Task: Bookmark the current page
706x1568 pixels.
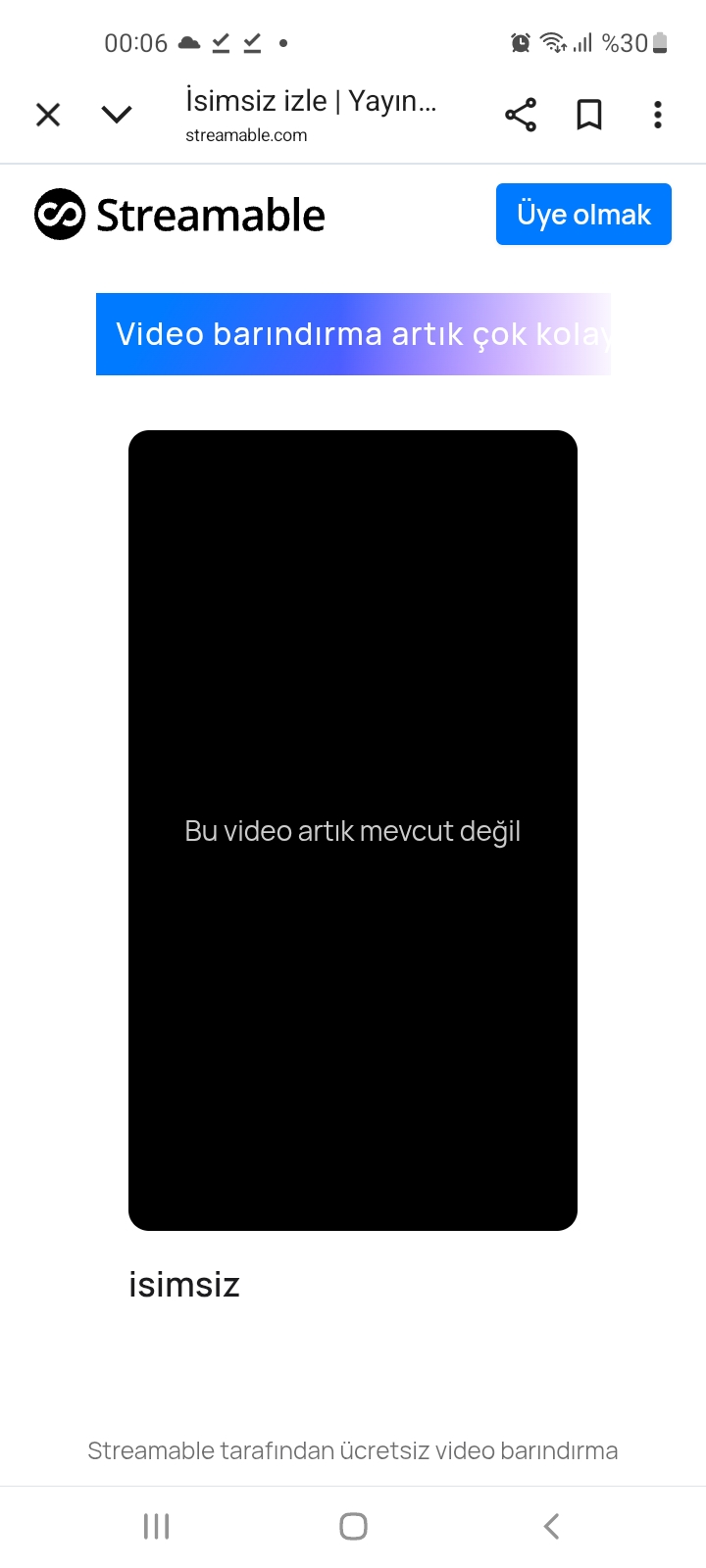Action: [589, 115]
